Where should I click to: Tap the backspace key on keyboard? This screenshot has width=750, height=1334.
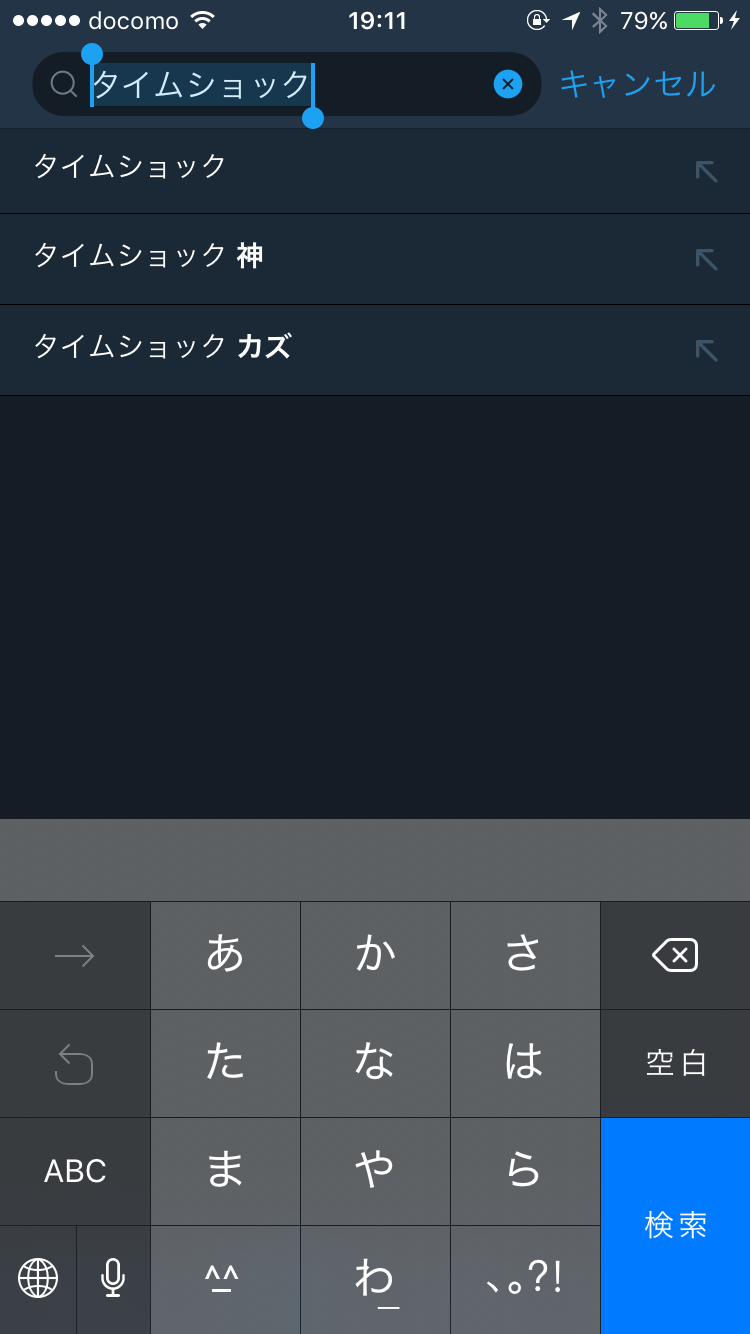(675, 956)
